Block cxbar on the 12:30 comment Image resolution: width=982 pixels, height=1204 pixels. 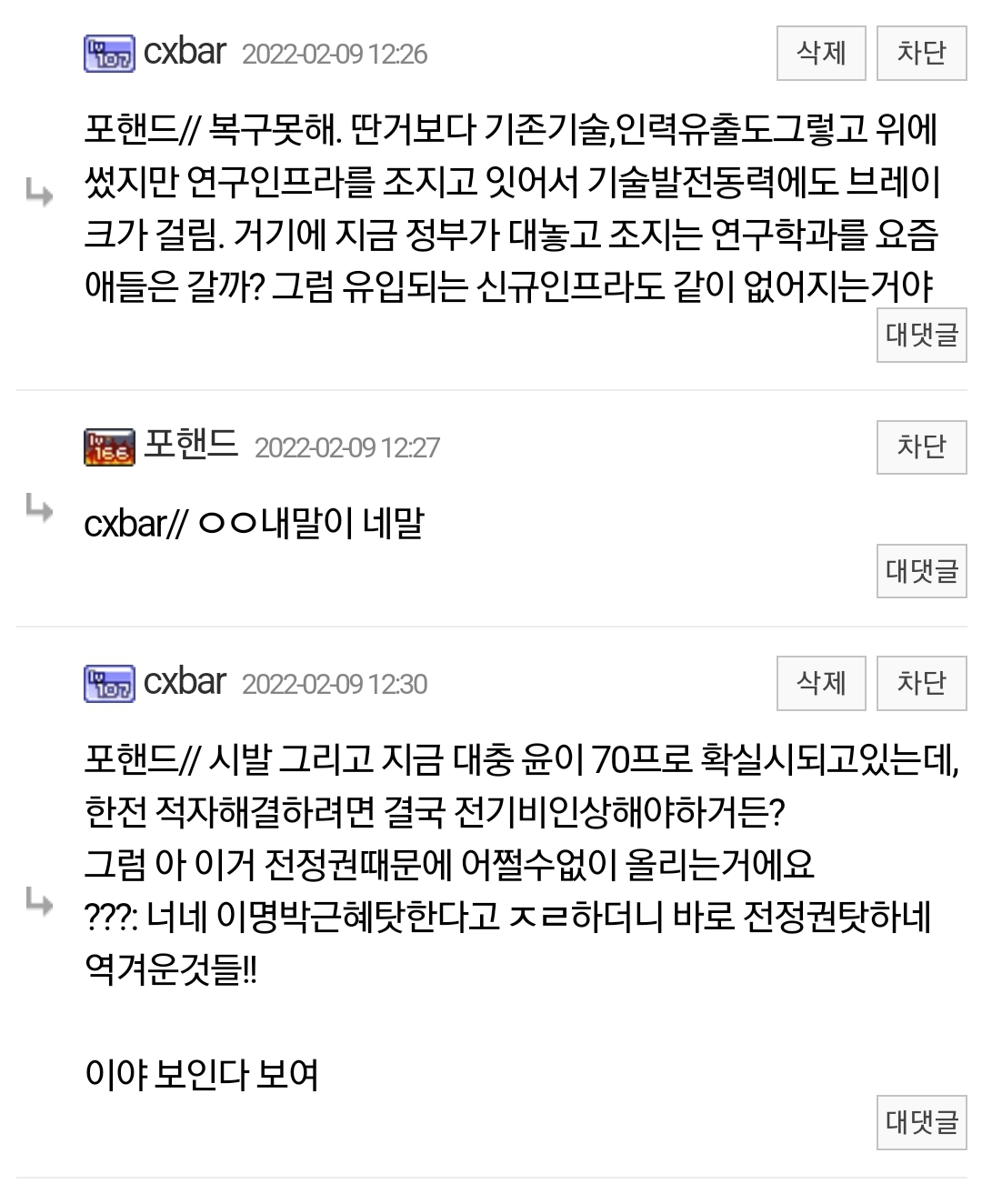[x=920, y=683]
